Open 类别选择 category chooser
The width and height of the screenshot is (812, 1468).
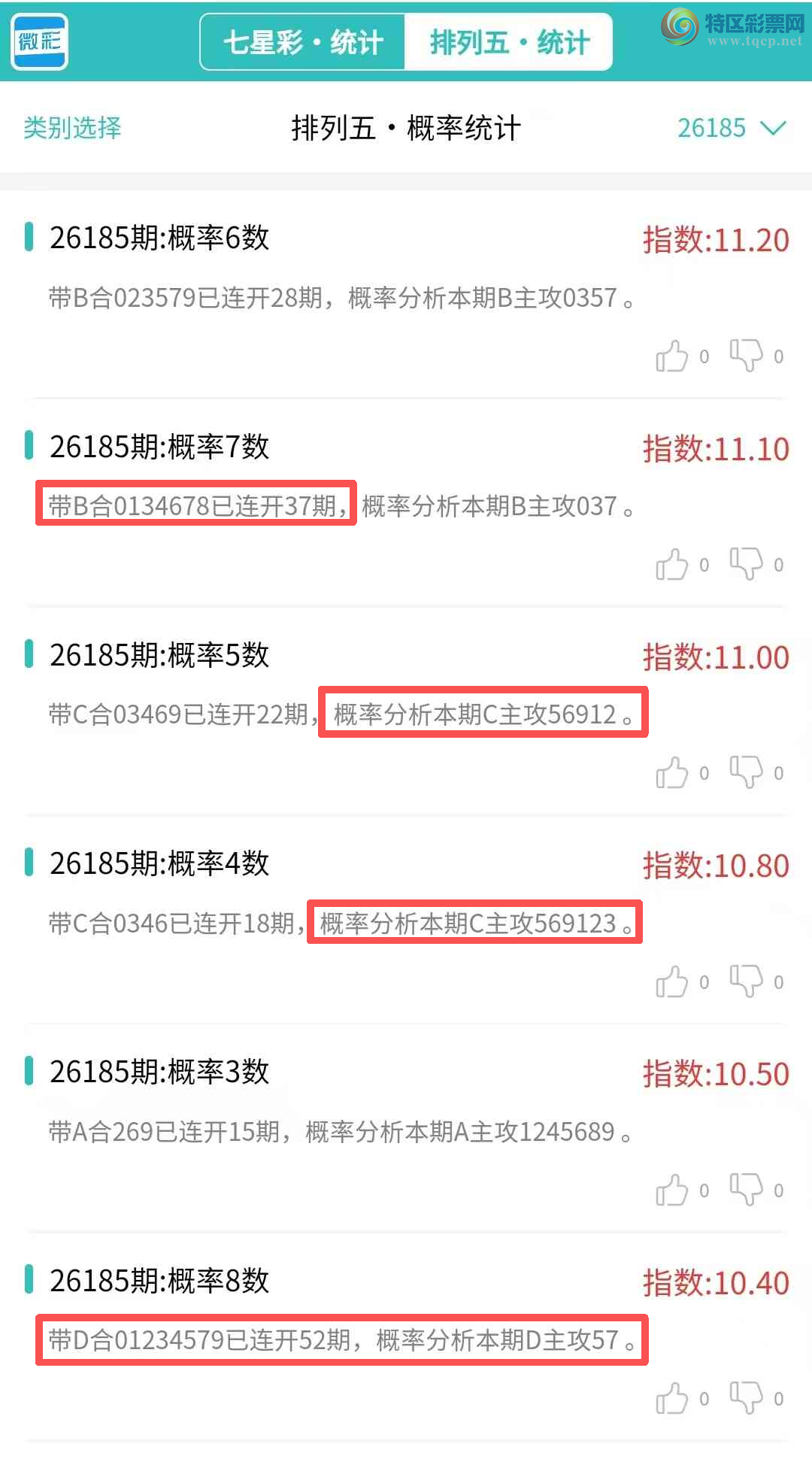[72, 128]
